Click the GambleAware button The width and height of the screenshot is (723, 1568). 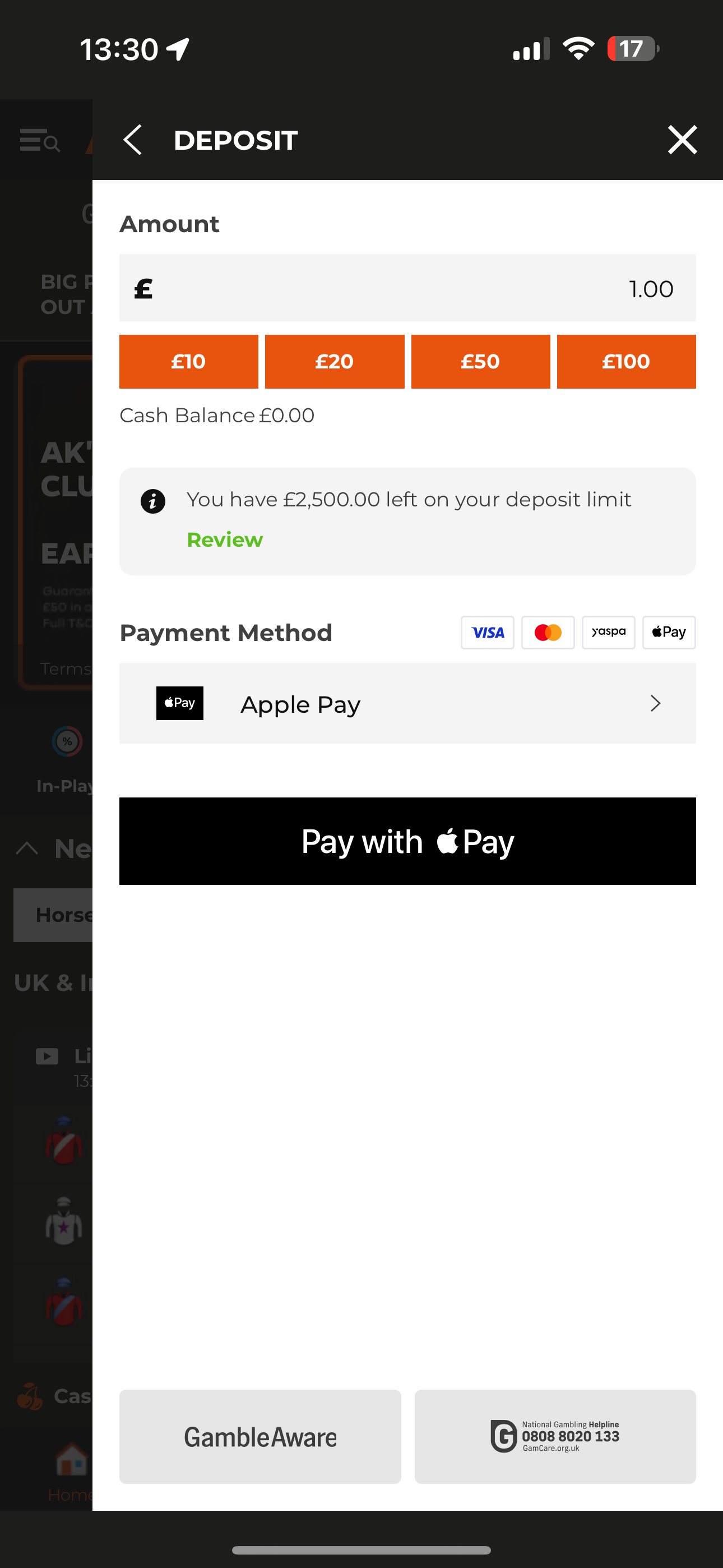click(x=260, y=1437)
